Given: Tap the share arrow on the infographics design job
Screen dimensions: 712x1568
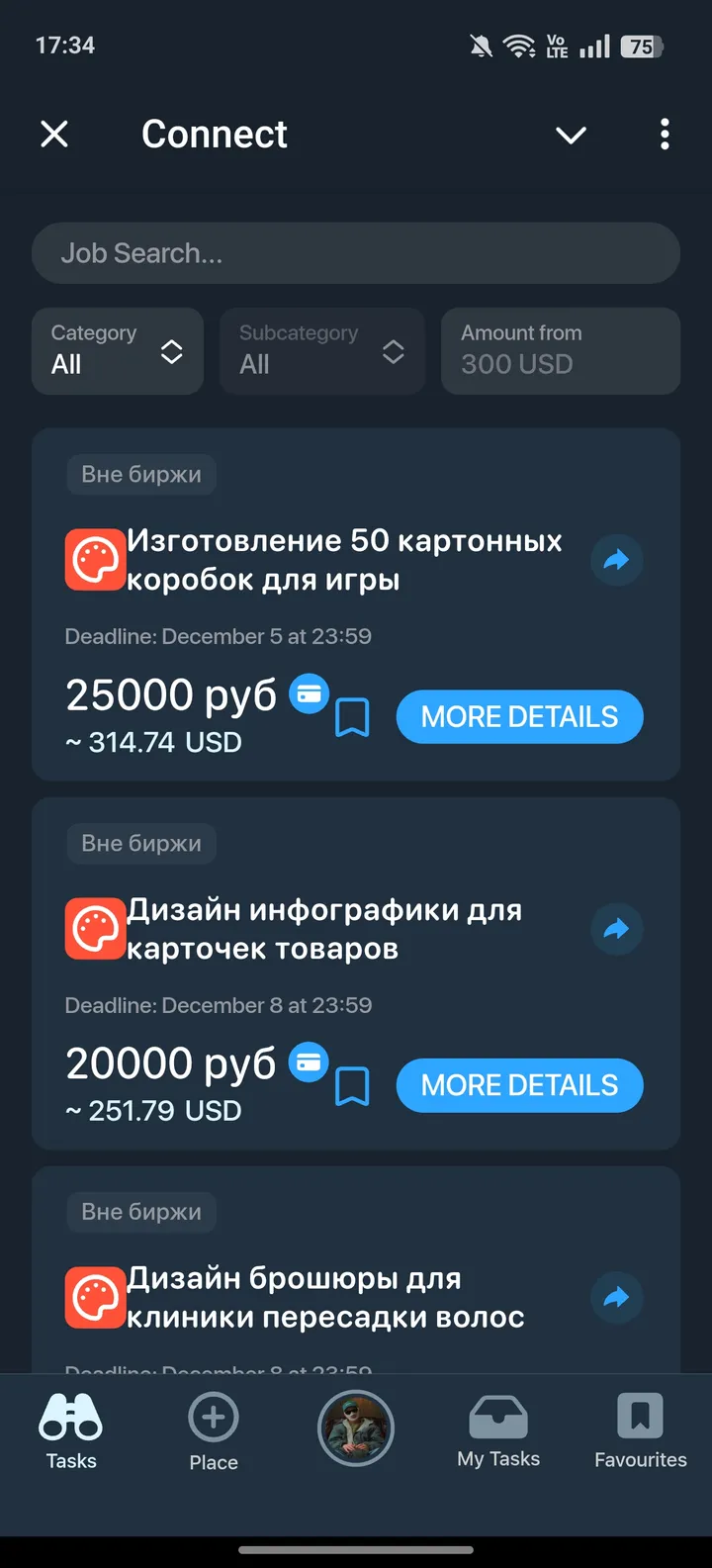Looking at the screenshot, I should pos(616,929).
